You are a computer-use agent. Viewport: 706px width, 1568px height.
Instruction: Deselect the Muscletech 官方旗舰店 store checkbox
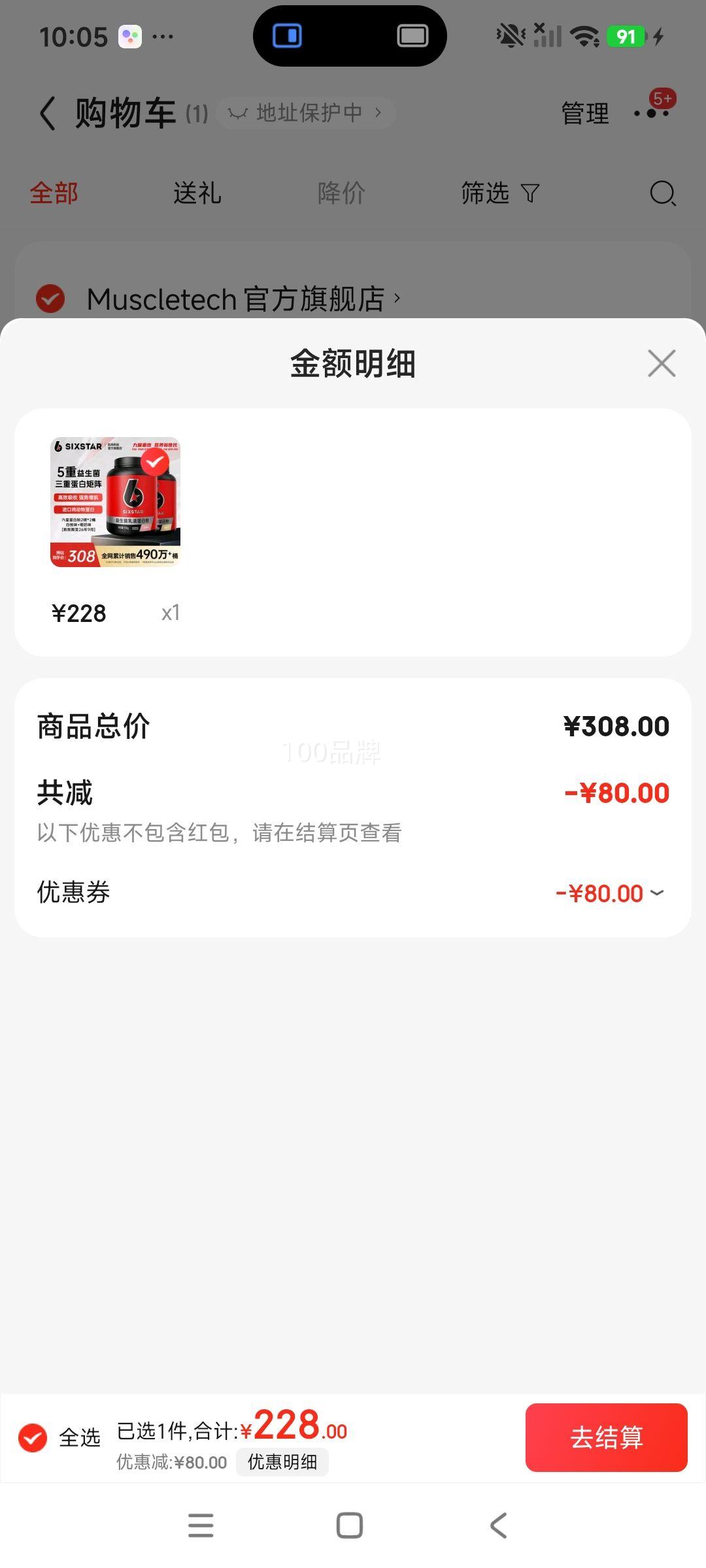coord(49,299)
